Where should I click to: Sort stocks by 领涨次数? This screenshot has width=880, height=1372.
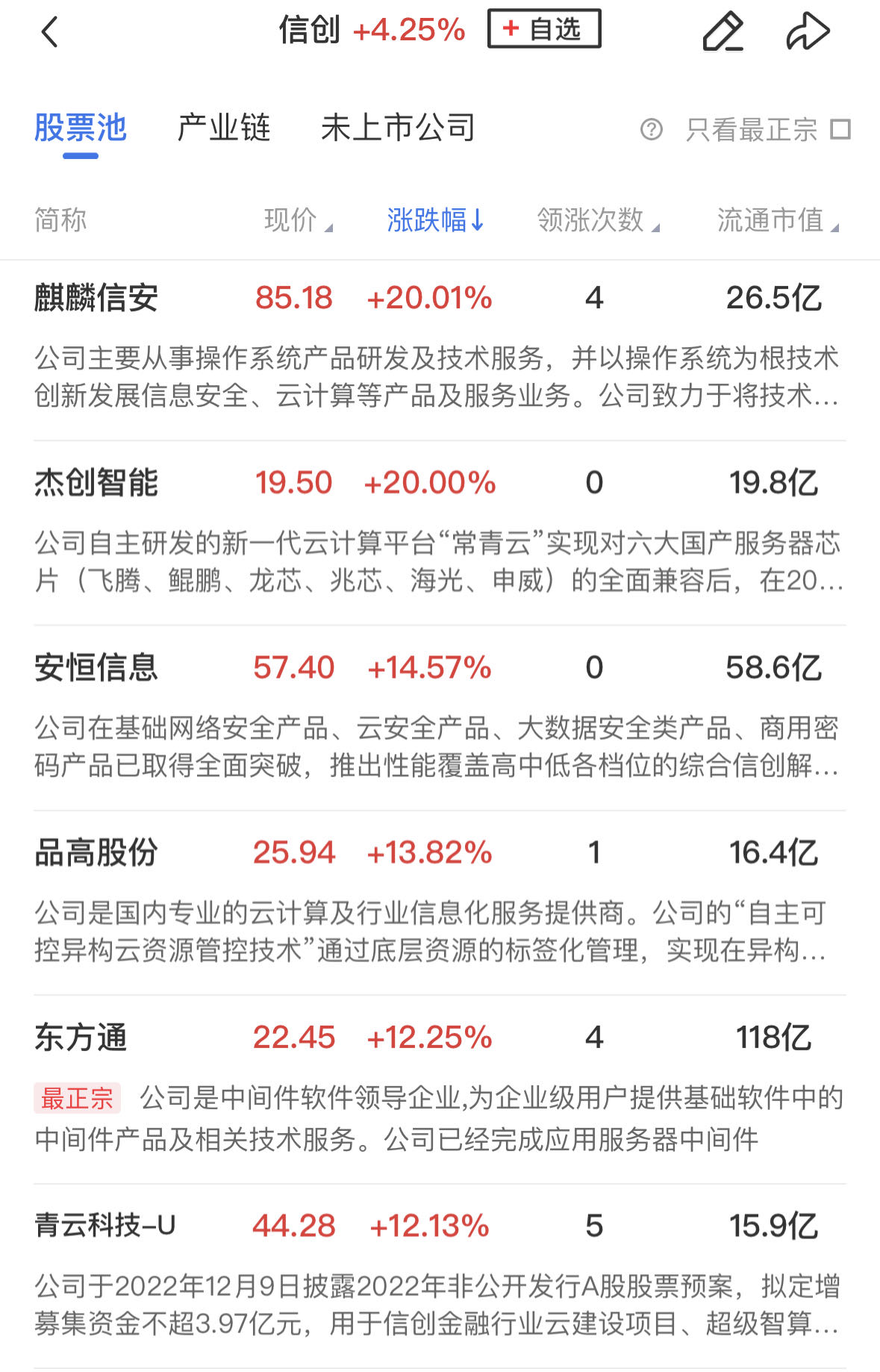pyautogui.click(x=598, y=220)
